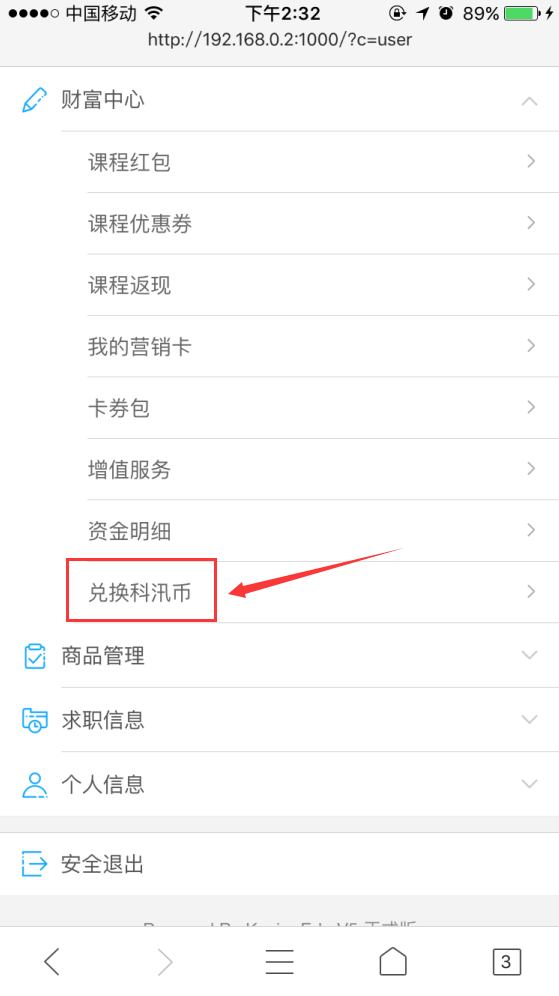Open the browser menu button
559x996 pixels.
pyautogui.click(x=280, y=962)
